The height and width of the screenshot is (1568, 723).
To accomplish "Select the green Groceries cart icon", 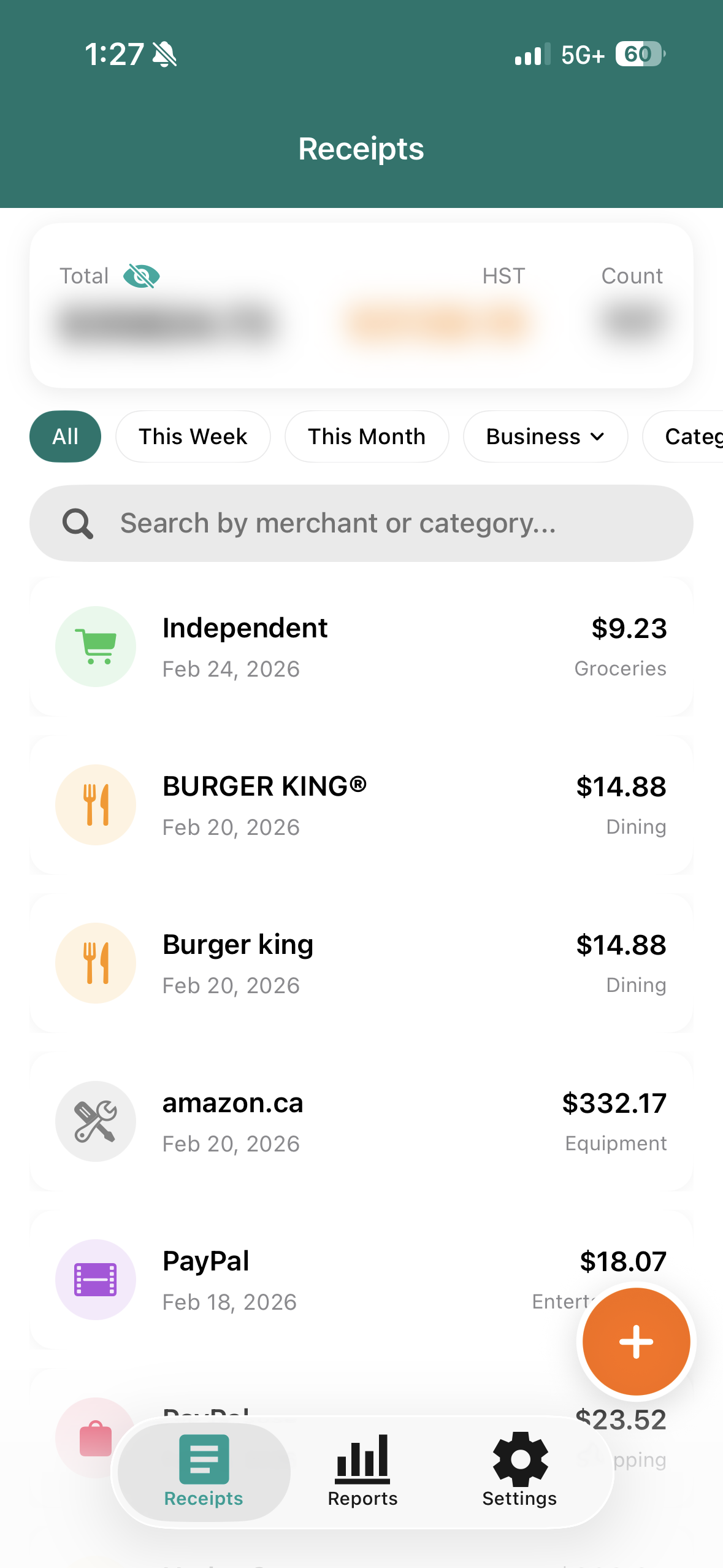I will point(95,646).
